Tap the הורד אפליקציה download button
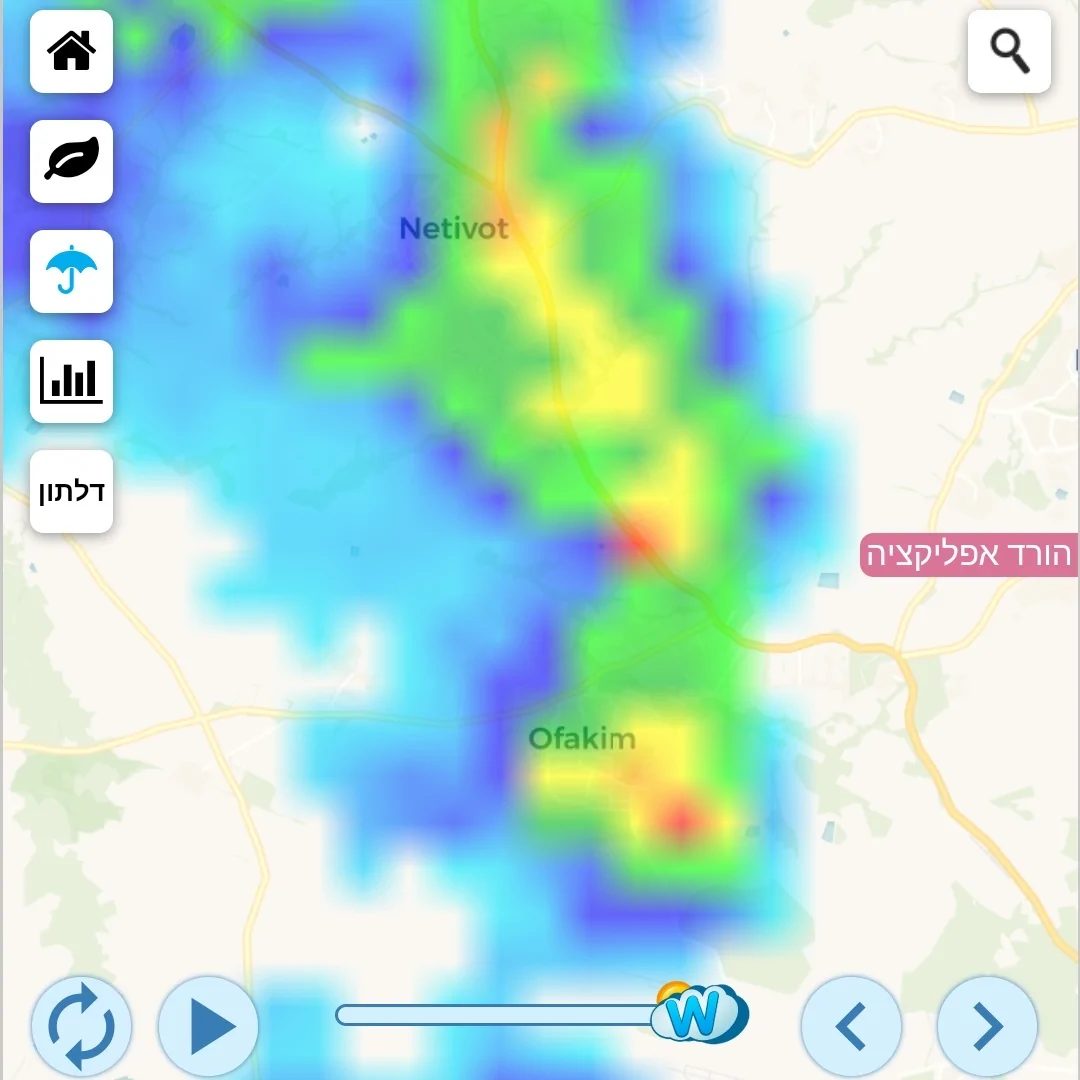The height and width of the screenshot is (1080, 1080). click(x=968, y=554)
